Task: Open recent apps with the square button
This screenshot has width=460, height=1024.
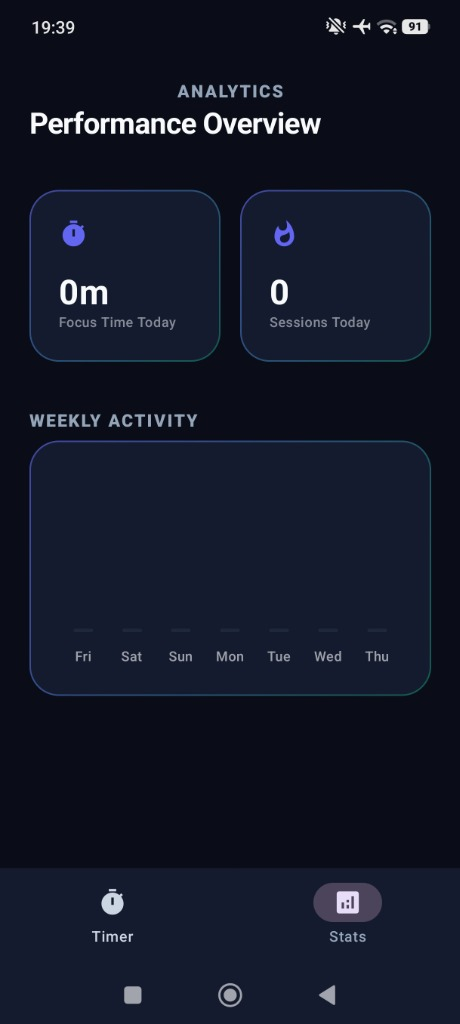Action: click(133, 995)
